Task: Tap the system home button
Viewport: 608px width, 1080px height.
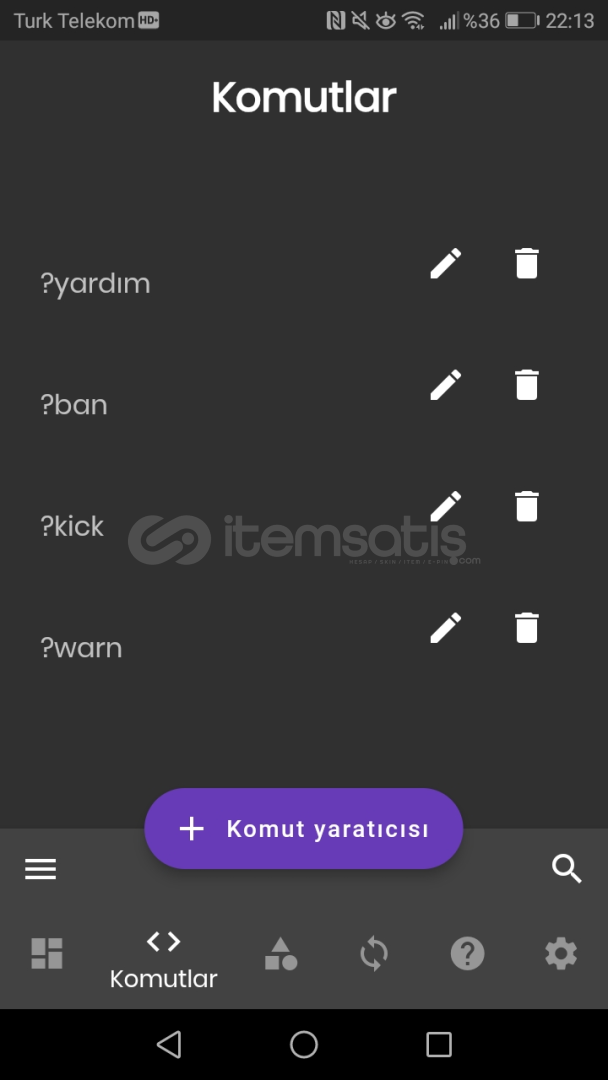Action: pyautogui.click(x=304, y=1044)
